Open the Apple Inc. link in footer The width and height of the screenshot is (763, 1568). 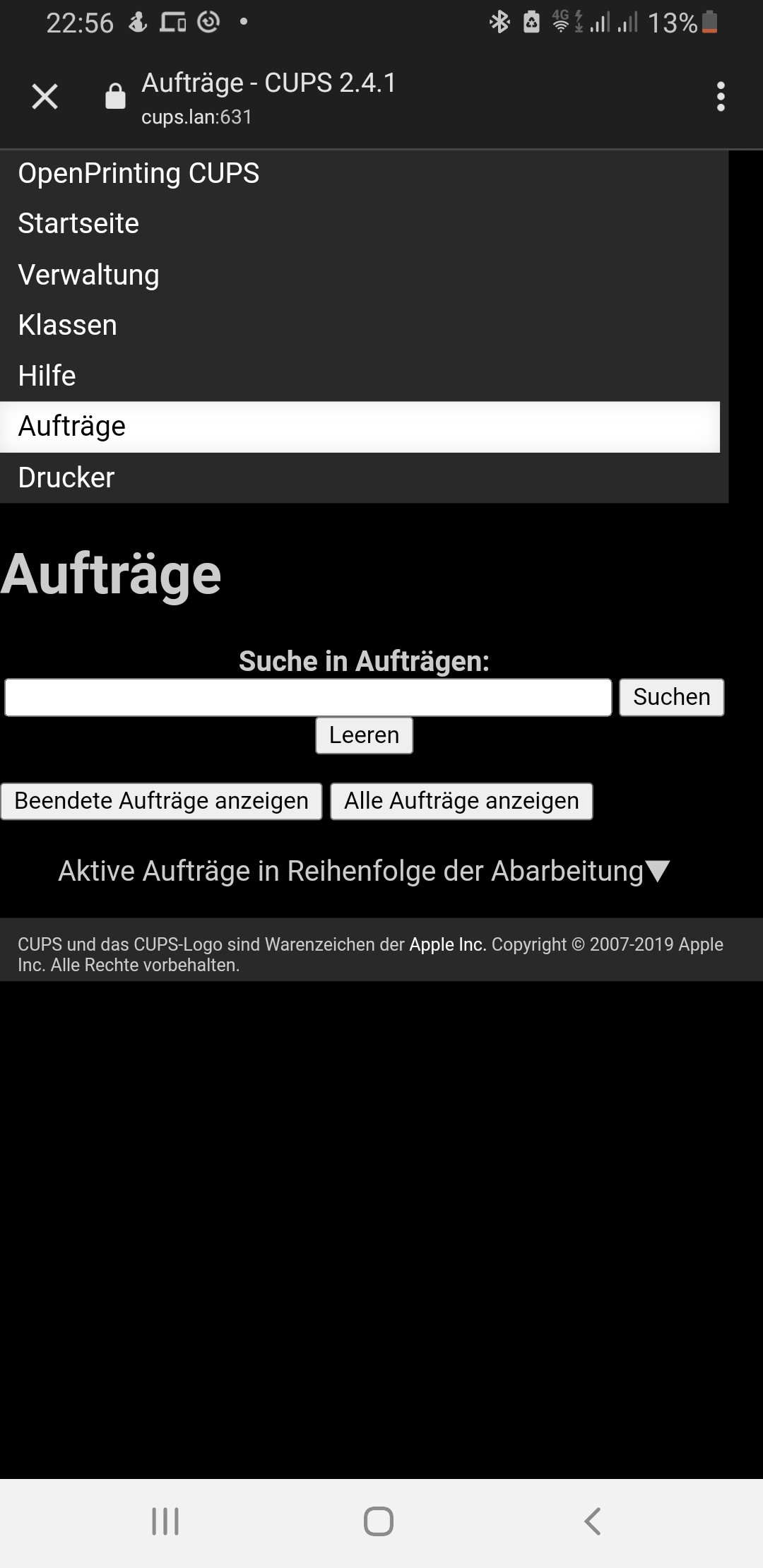pos(448,945)
